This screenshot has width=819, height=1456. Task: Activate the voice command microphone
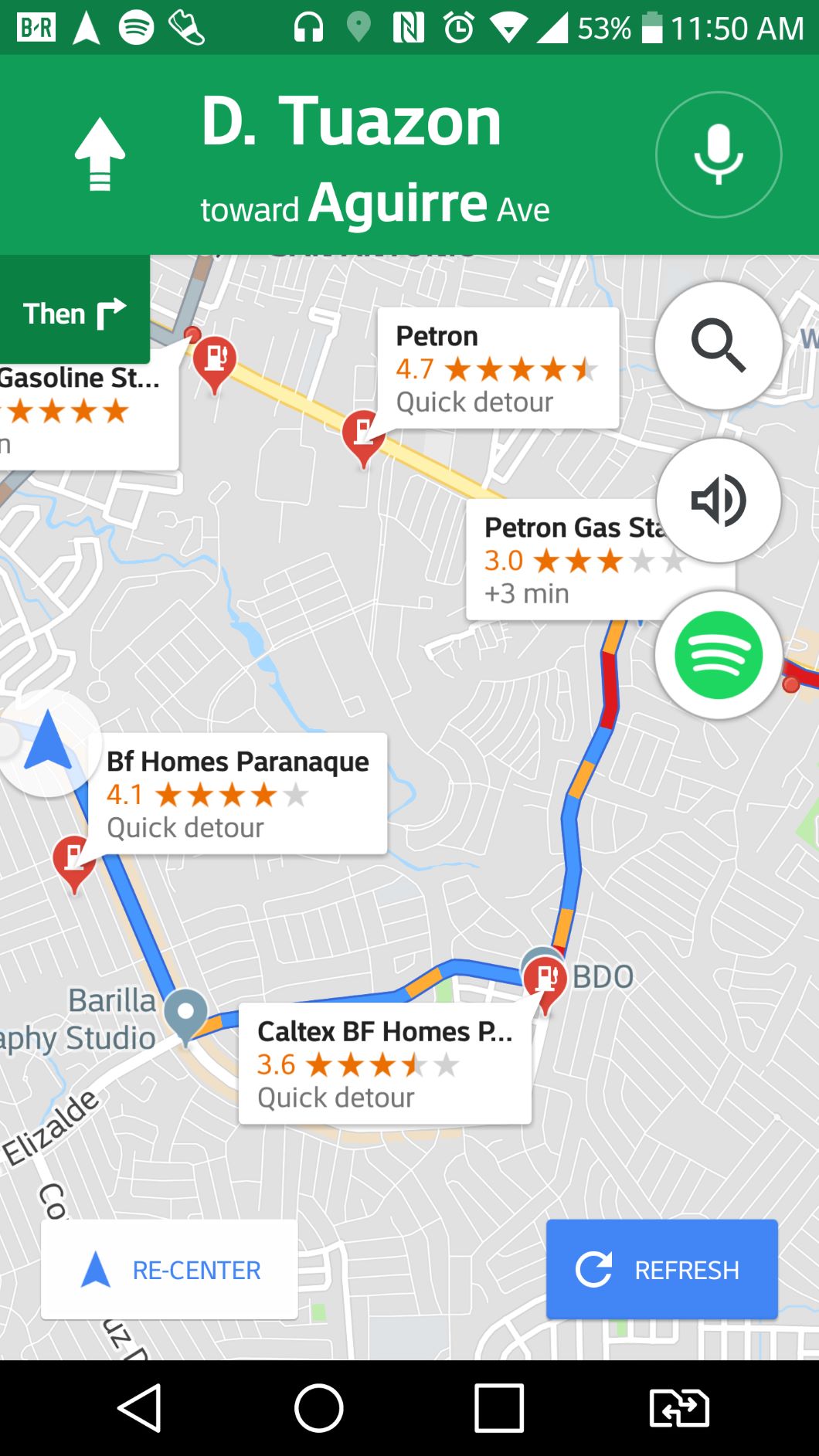[718, 154]
